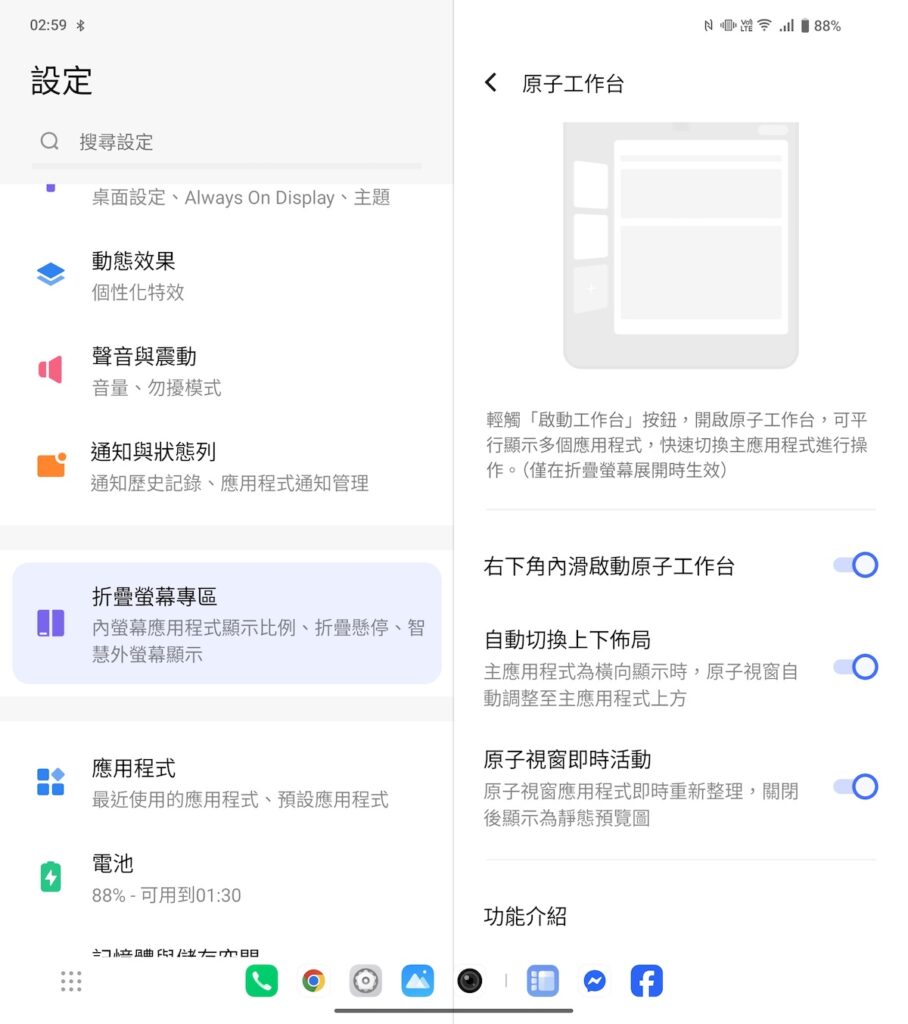
Task: Disable 自動切換上下佈局 switch
Action: [856, 667]
